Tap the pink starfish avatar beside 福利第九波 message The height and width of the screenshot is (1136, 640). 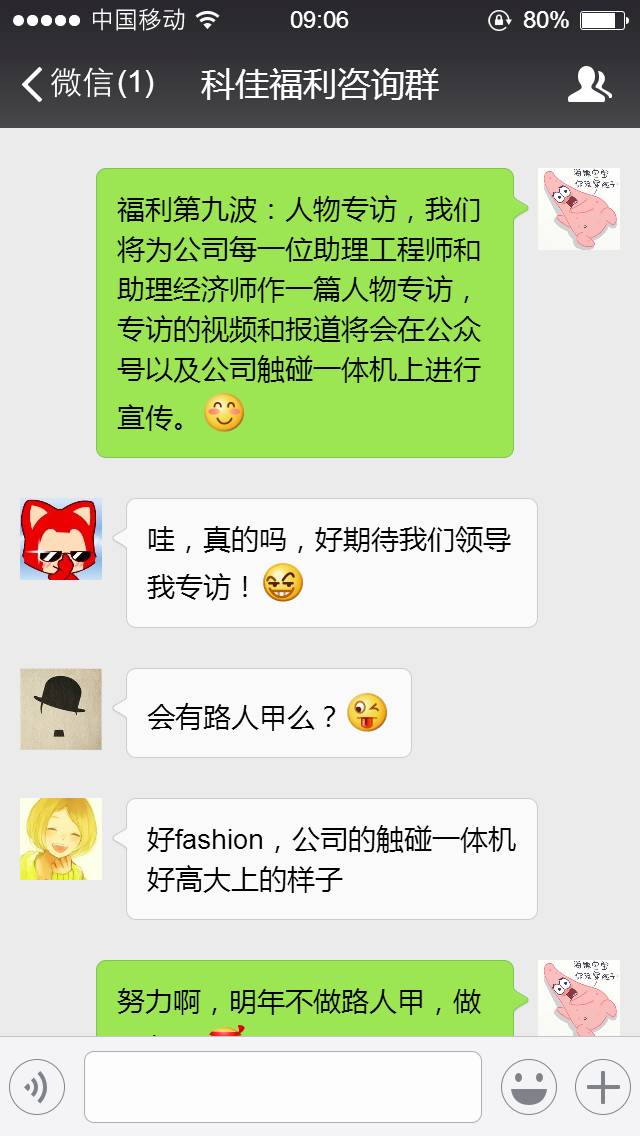click(578, 209)
